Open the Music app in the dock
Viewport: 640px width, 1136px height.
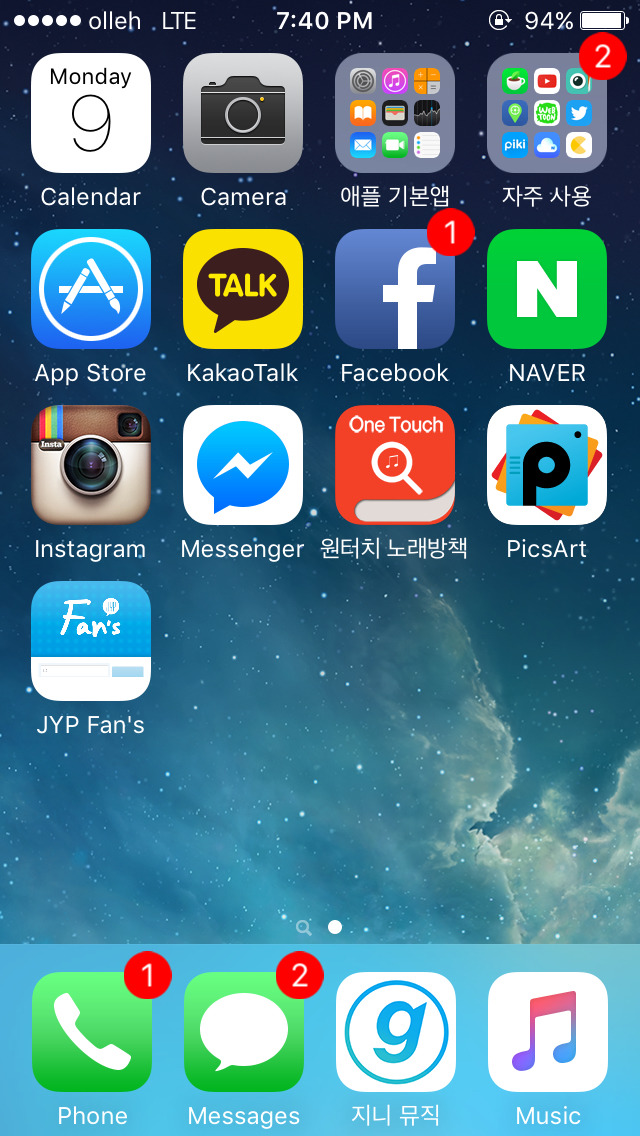pos(548,1032)
